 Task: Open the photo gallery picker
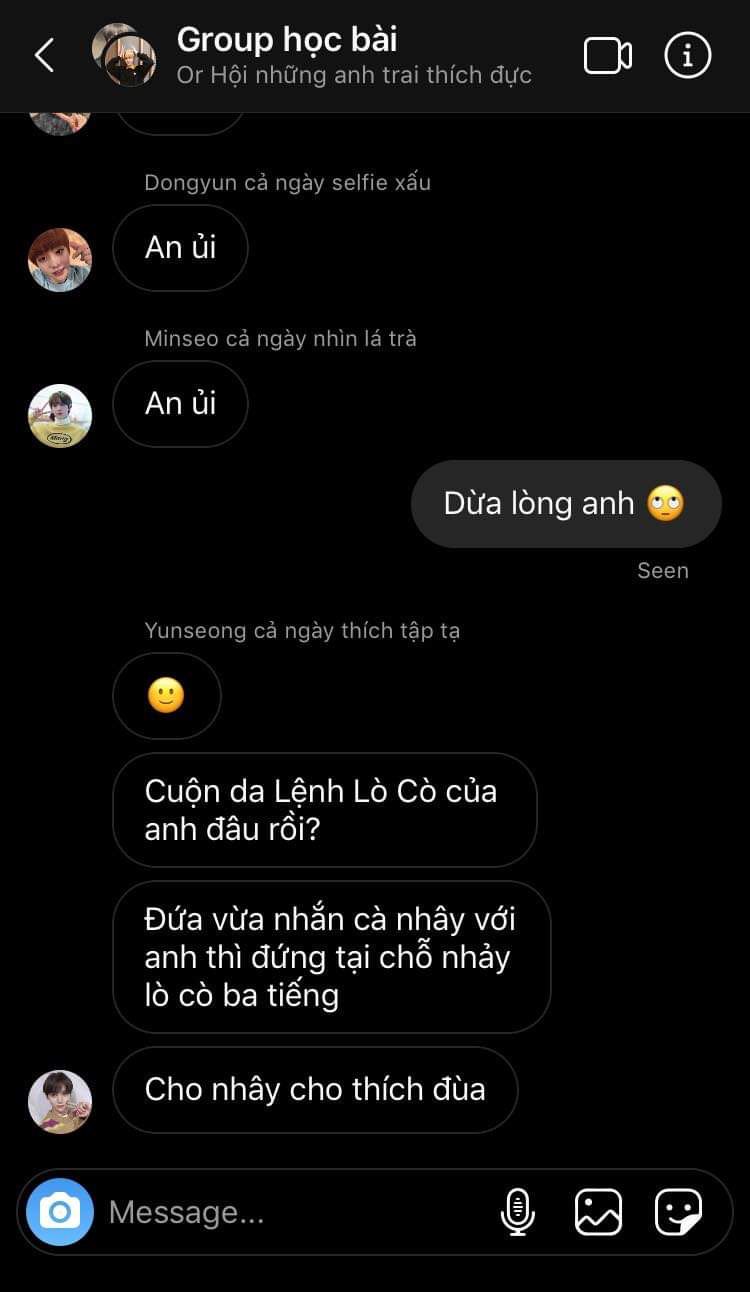coord(598,1212)
